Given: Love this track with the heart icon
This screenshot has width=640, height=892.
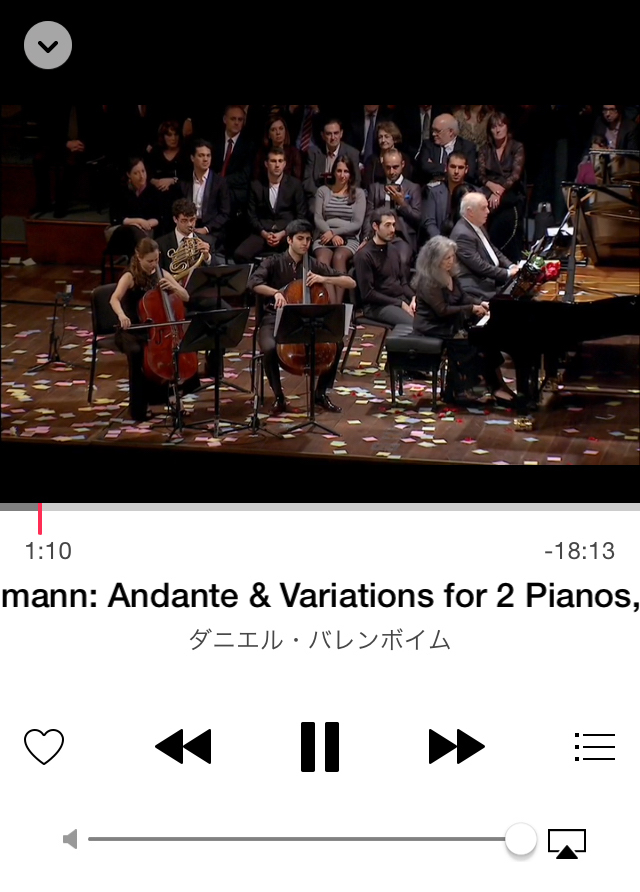Looking at the screenshot, I should [x=44, y=746].
